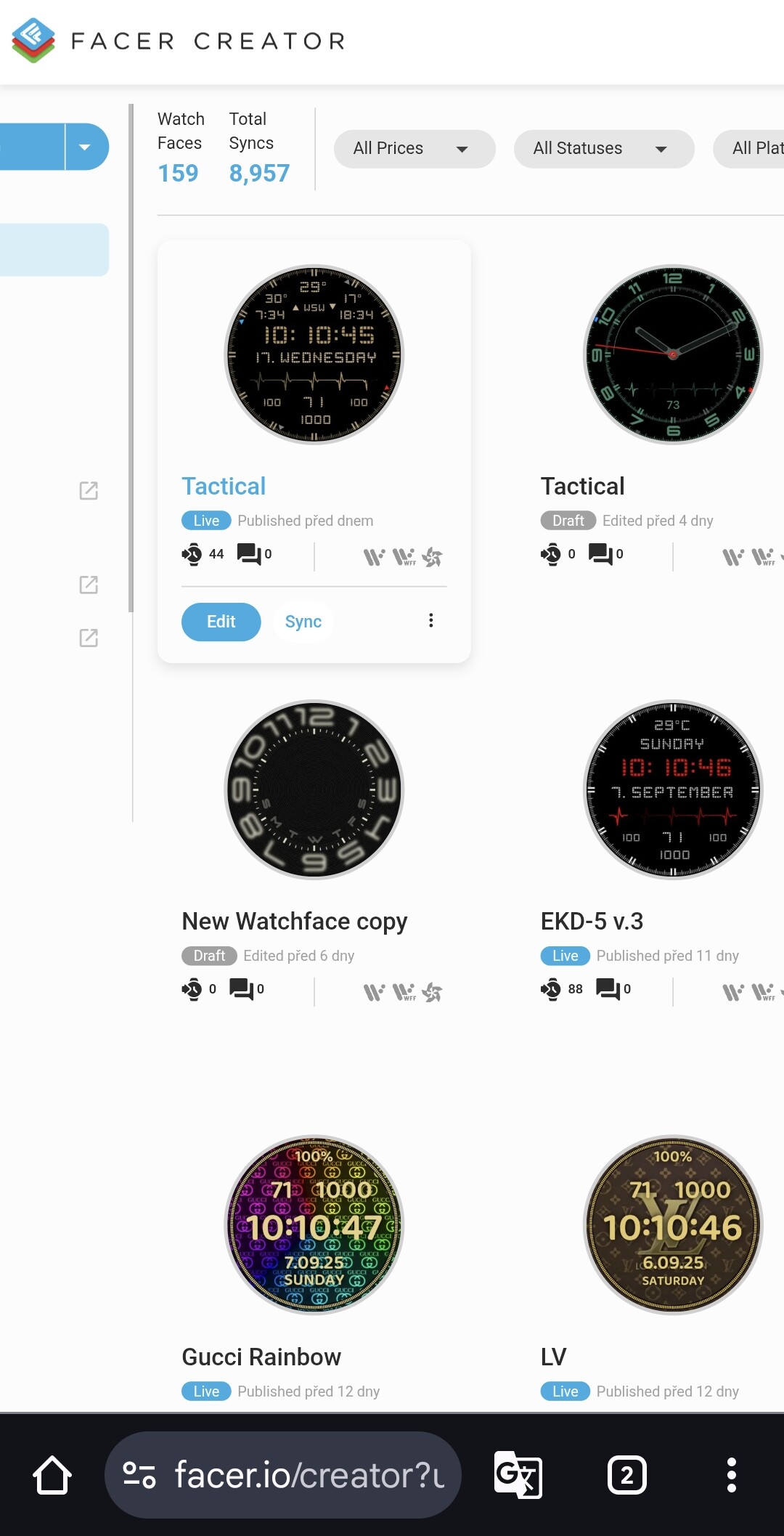Open the Gucci Rainbow watch face

(x=314, y=1225)
